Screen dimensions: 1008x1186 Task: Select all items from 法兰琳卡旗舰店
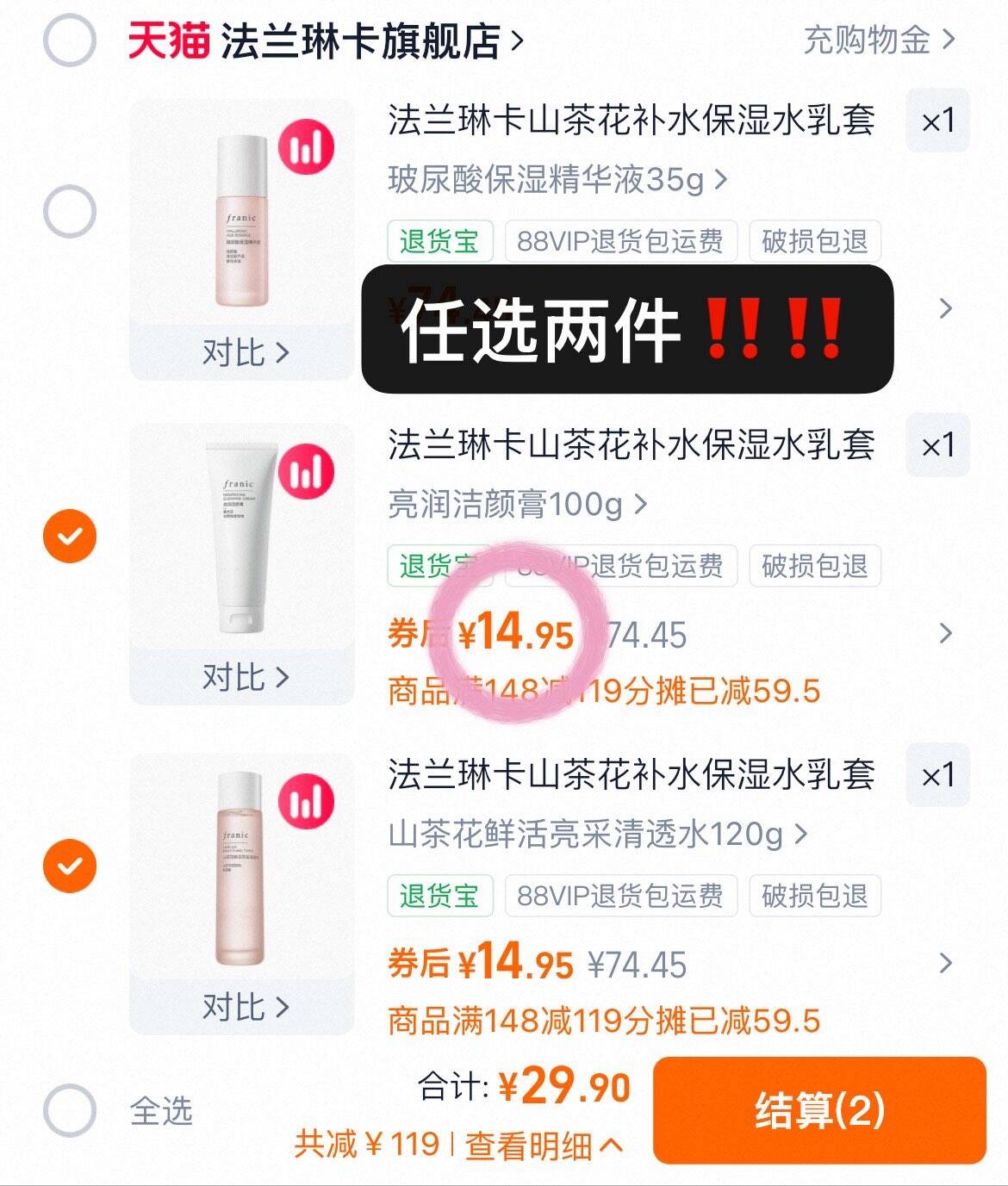[x=69, y=40]
